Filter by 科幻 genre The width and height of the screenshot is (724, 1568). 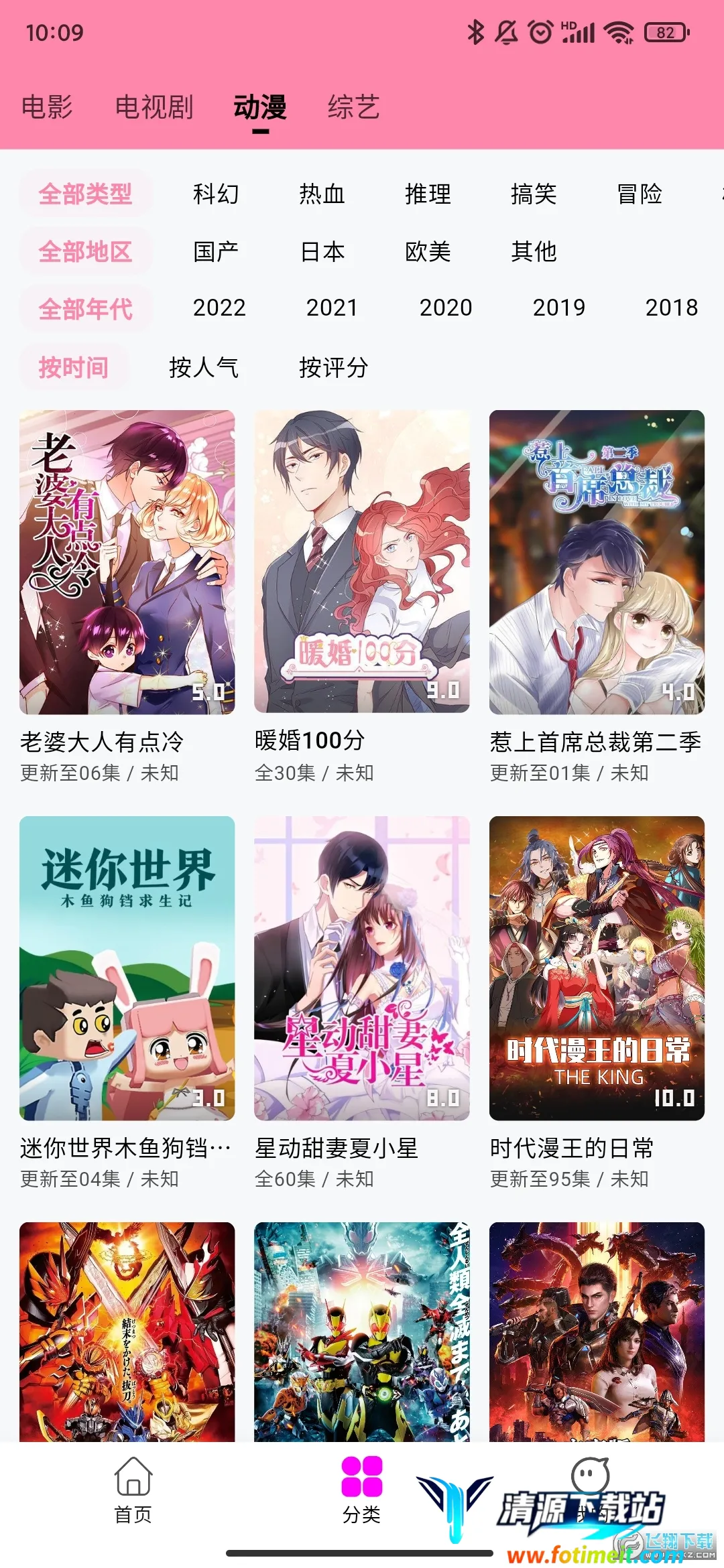click(x=216, y=194)
